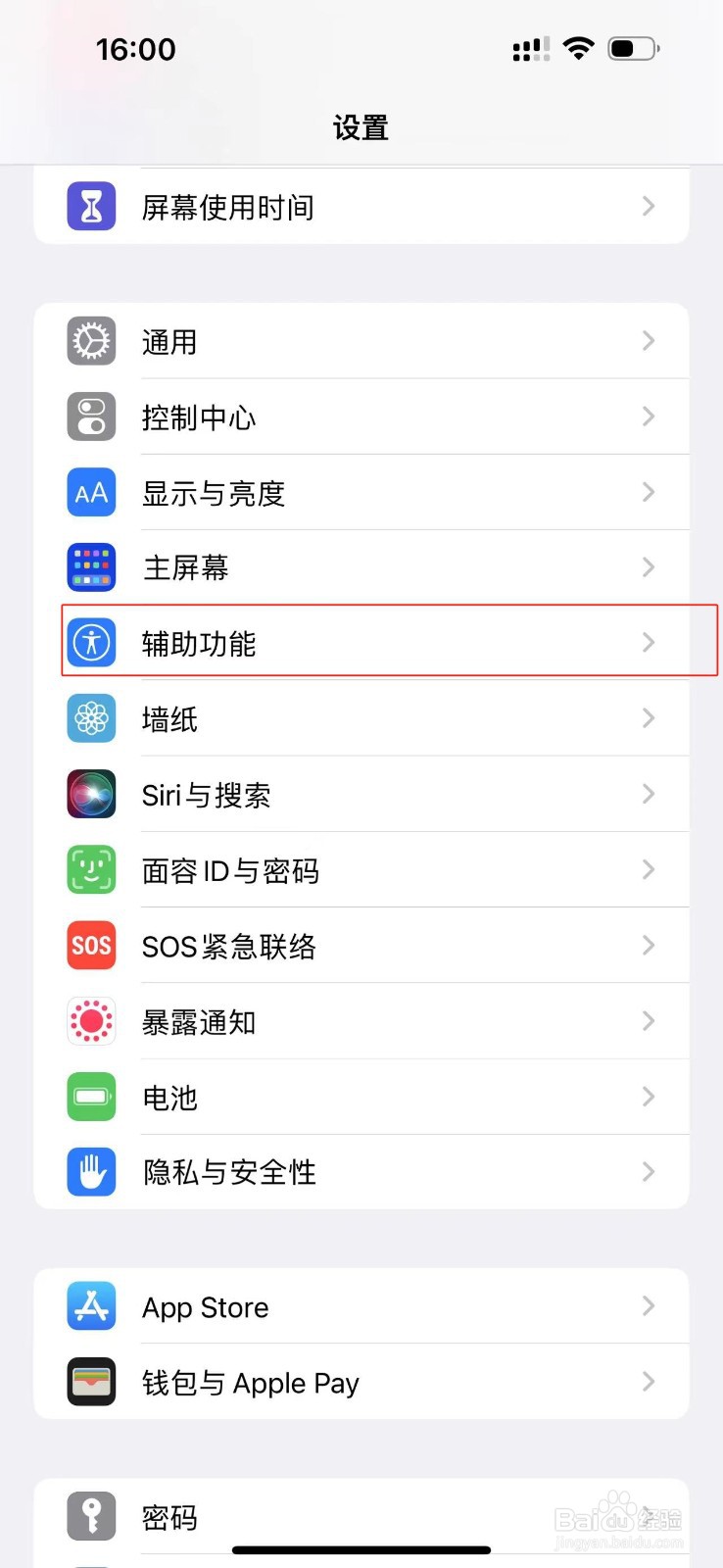The height and width of the screenshot is (1568, 723).
Task: Expand the 通用 row chevron
Action: point(648,341)
